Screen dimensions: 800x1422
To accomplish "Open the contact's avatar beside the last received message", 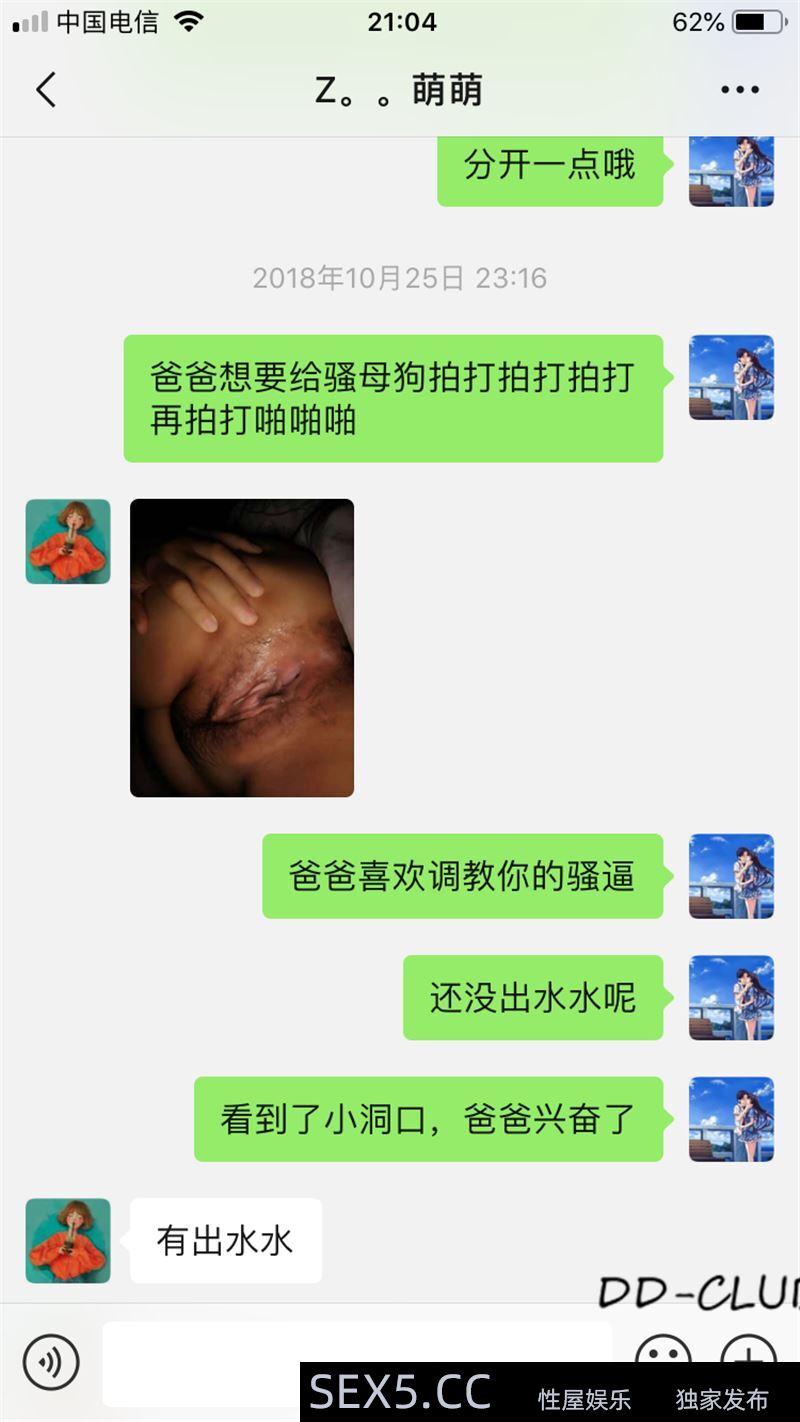I will click(x=68, y=1240).
